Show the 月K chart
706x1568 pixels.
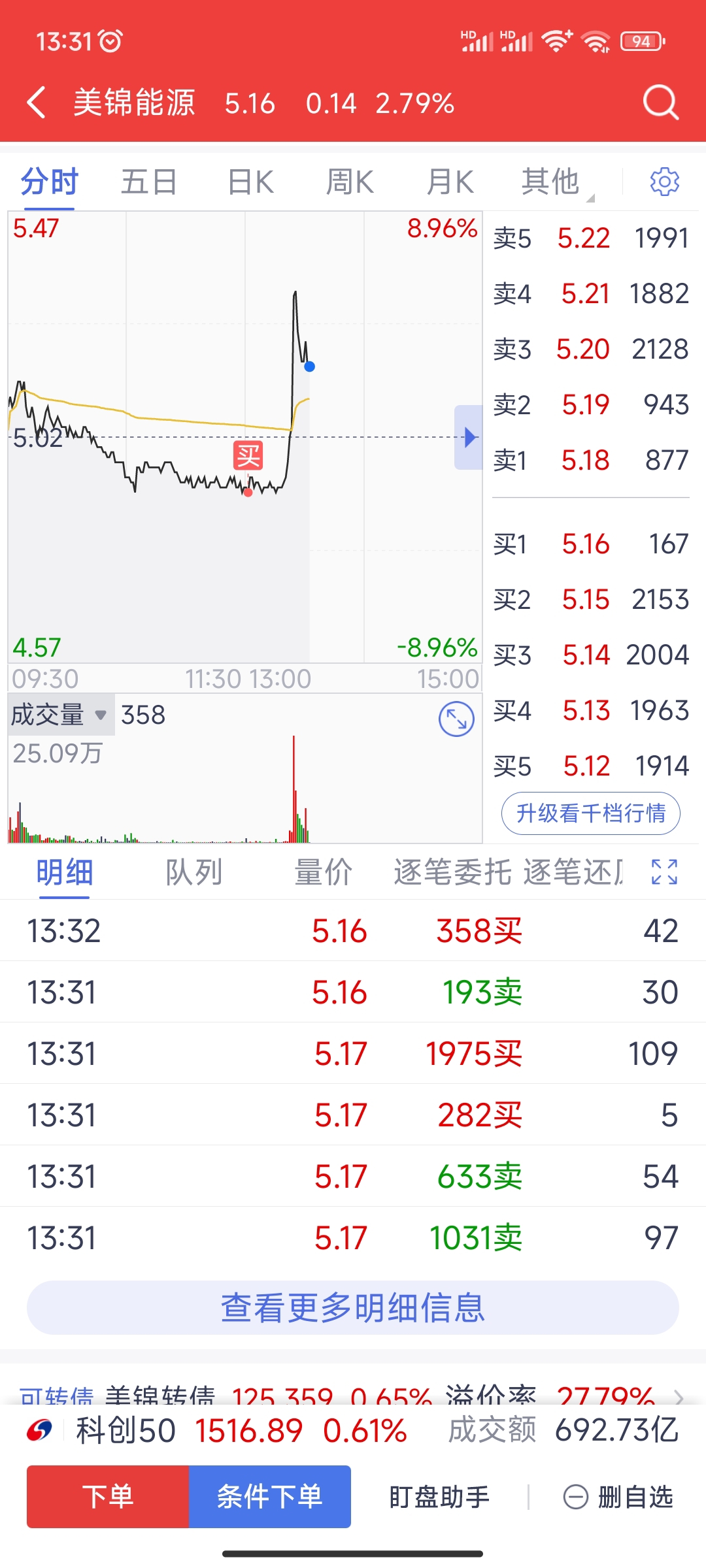450,182
